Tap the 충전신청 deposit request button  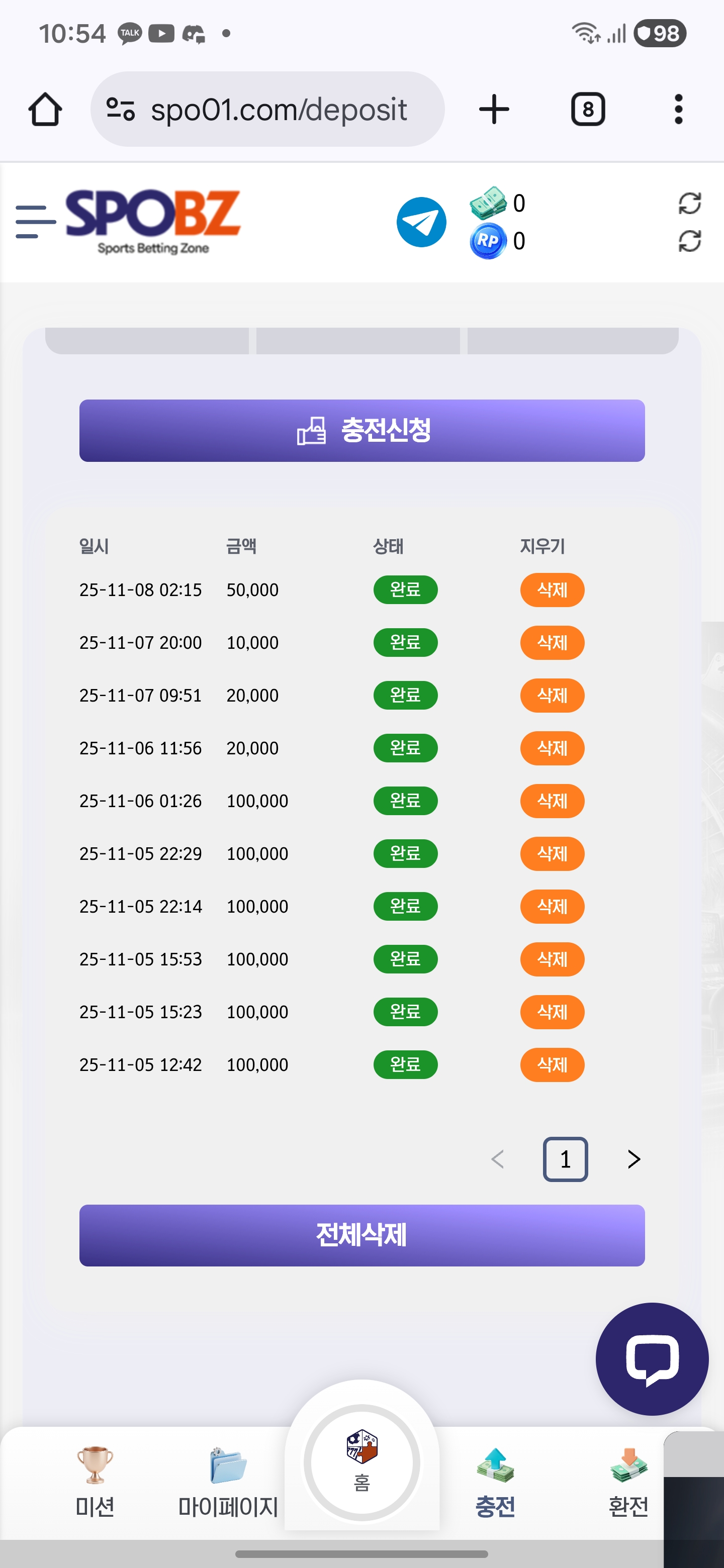pyautogui.click(x=361, y=430)
